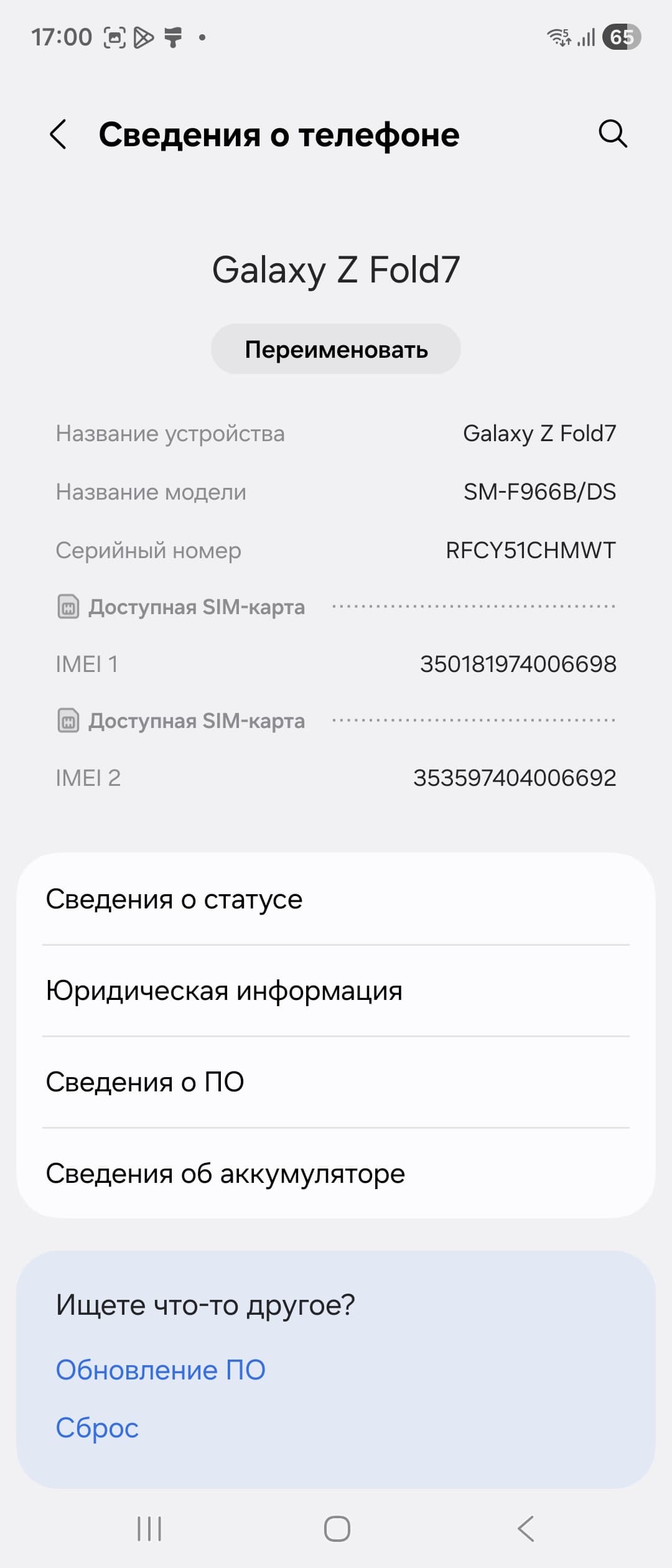Open the settings search magnifier
Viewport: 672px width, 1568px height.
point(612,134)
